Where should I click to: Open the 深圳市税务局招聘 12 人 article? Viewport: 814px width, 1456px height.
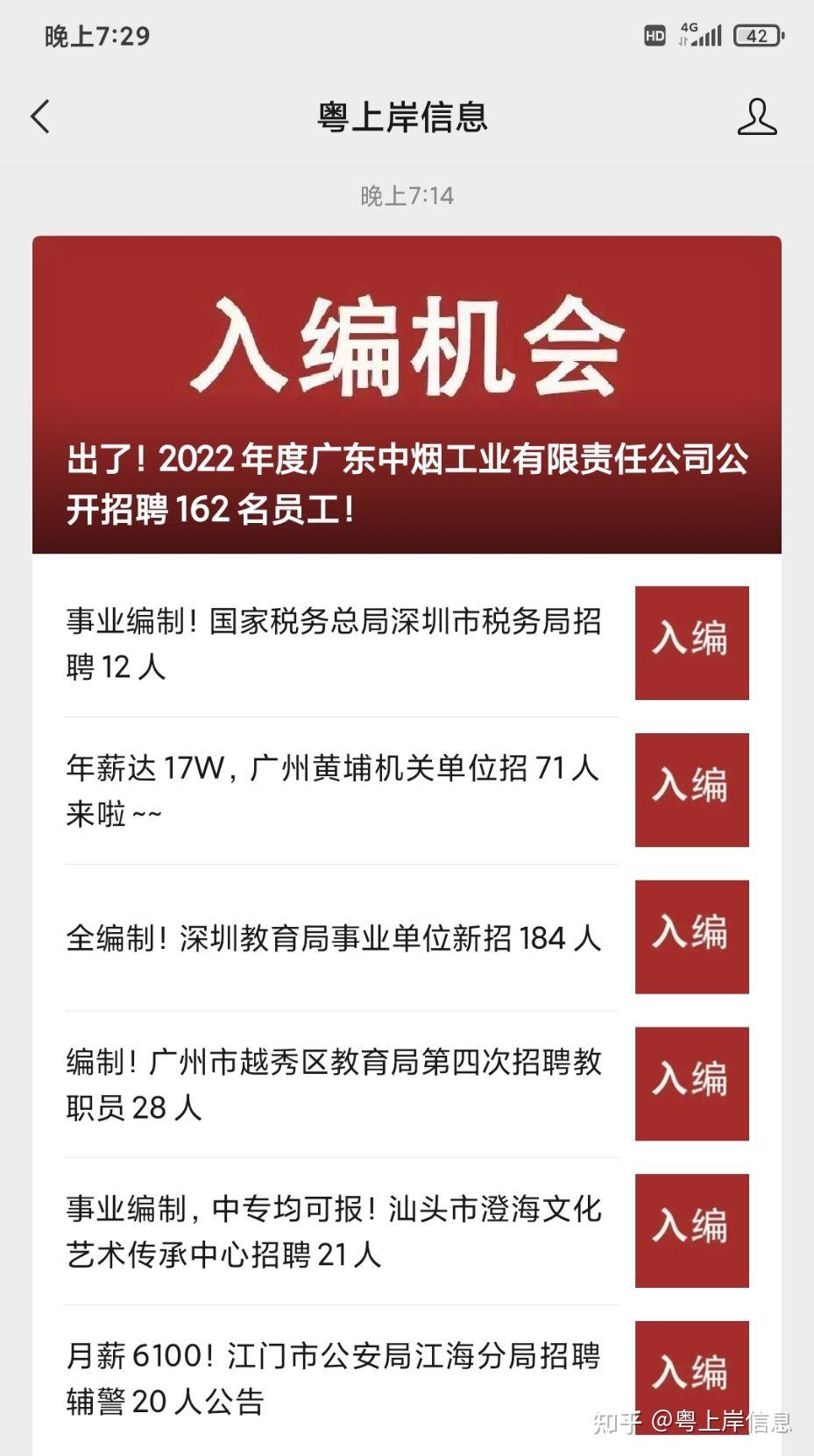pyautogui.click(x=334, y=644)
